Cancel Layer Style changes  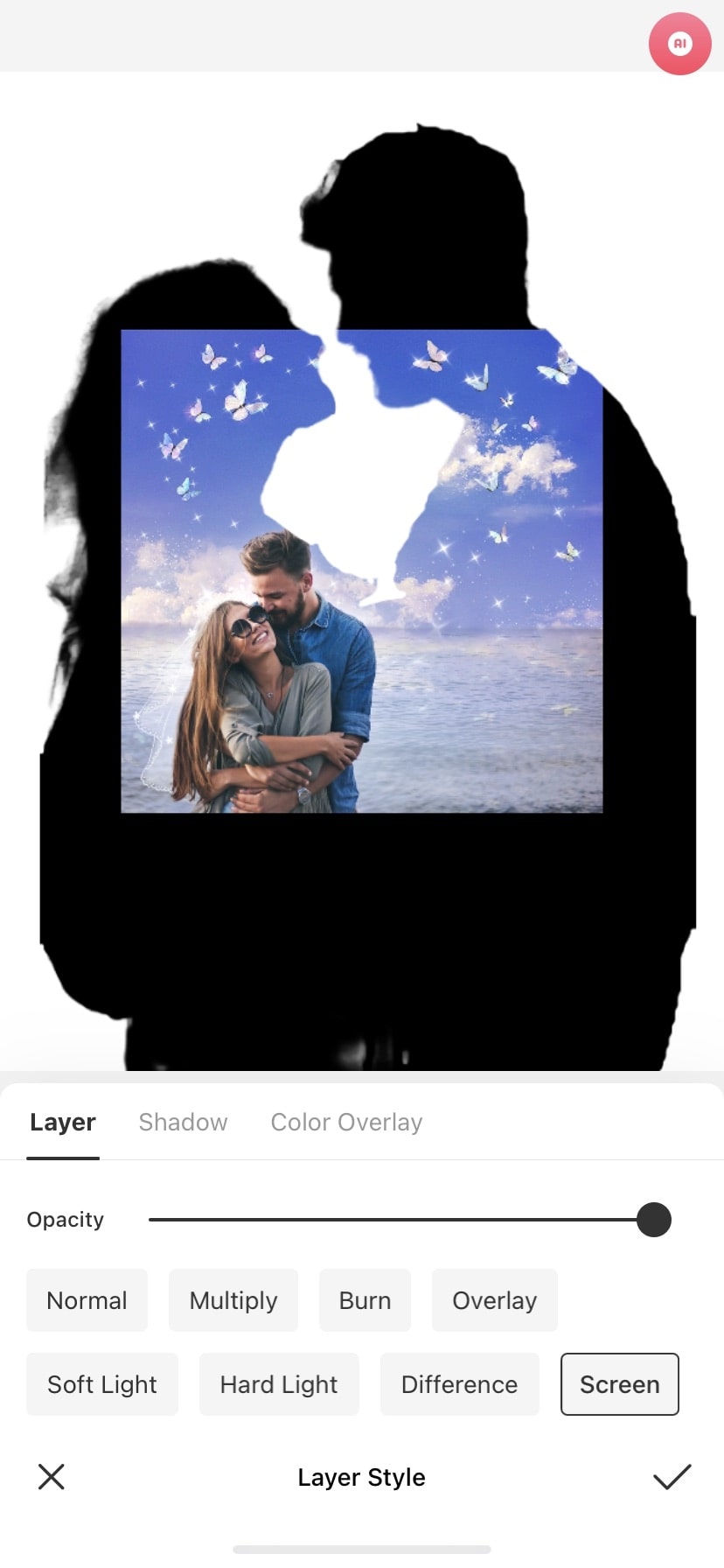coord(52,1477)
